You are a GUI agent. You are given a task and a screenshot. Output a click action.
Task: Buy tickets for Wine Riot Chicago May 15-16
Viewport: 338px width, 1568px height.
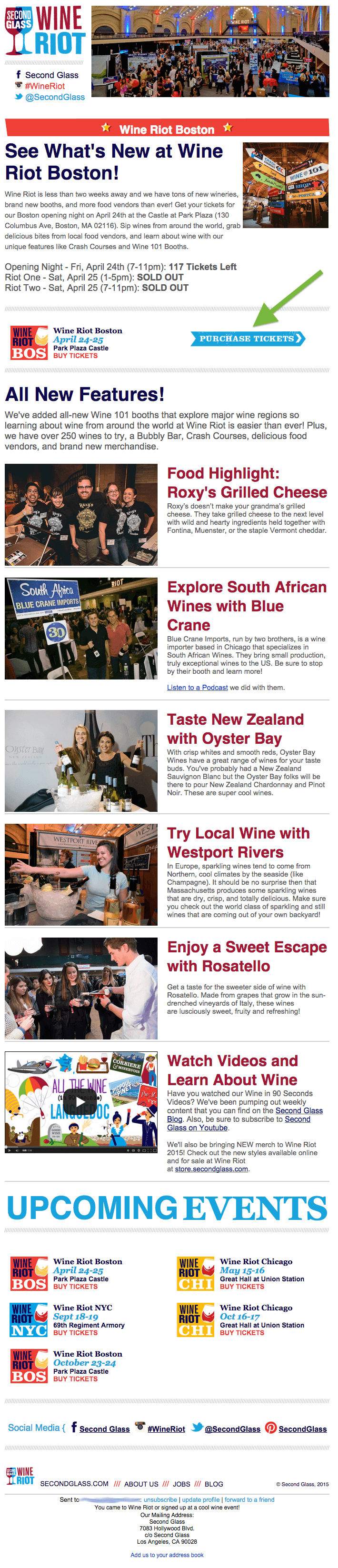coord(242,1286)
